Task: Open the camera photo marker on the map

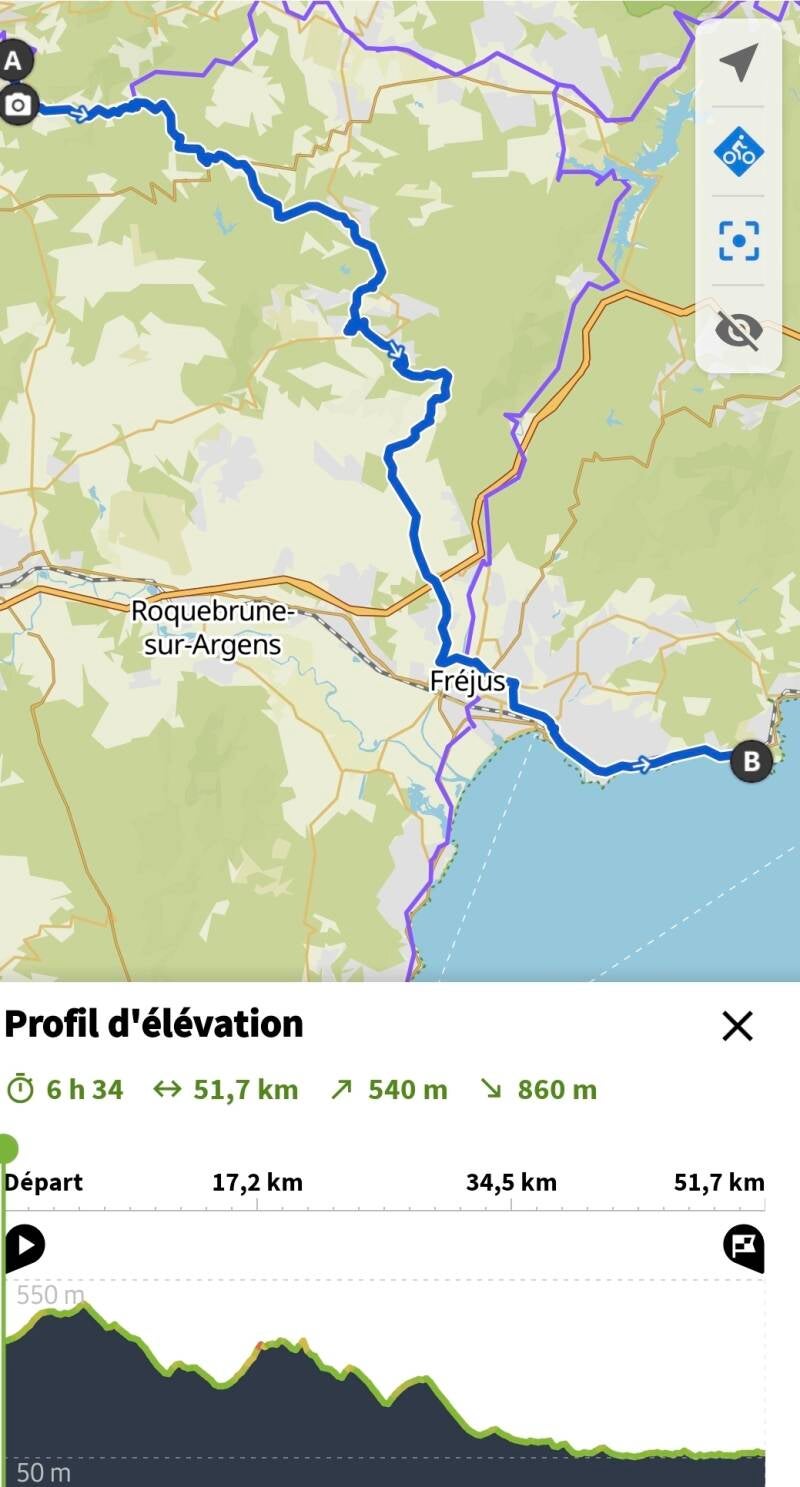Action: tap(18, 104)
